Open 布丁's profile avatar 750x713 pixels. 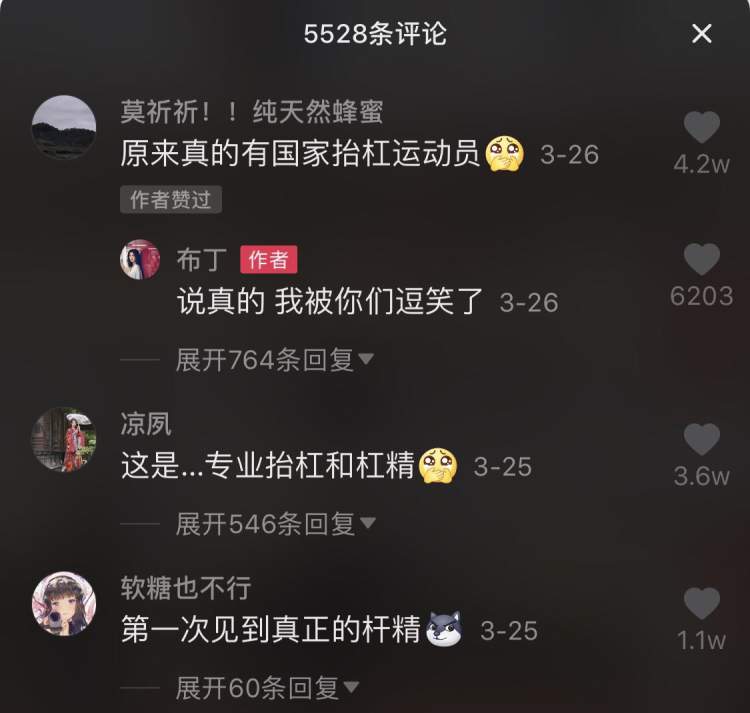(x=140, y=260)
